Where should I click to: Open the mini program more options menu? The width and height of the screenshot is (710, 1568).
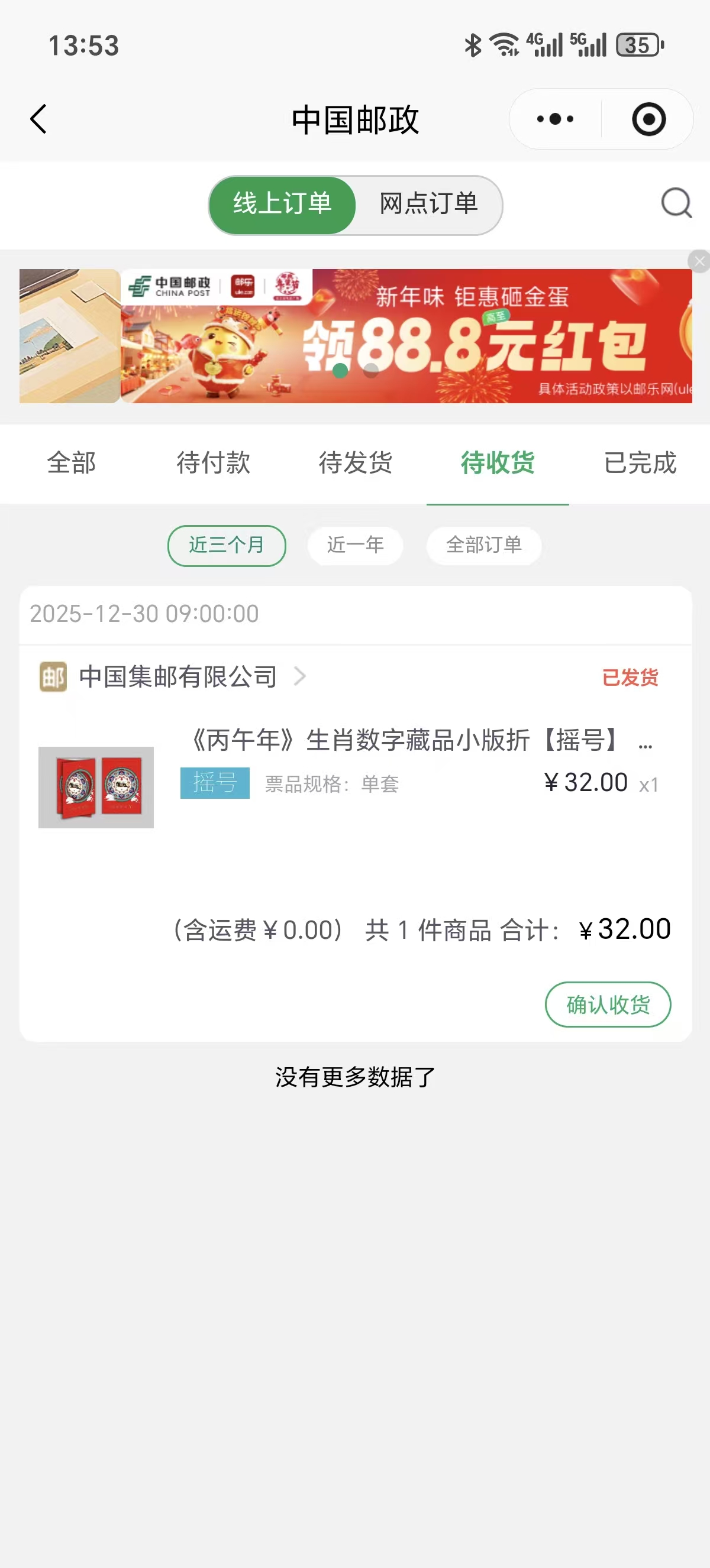(555, 119)
